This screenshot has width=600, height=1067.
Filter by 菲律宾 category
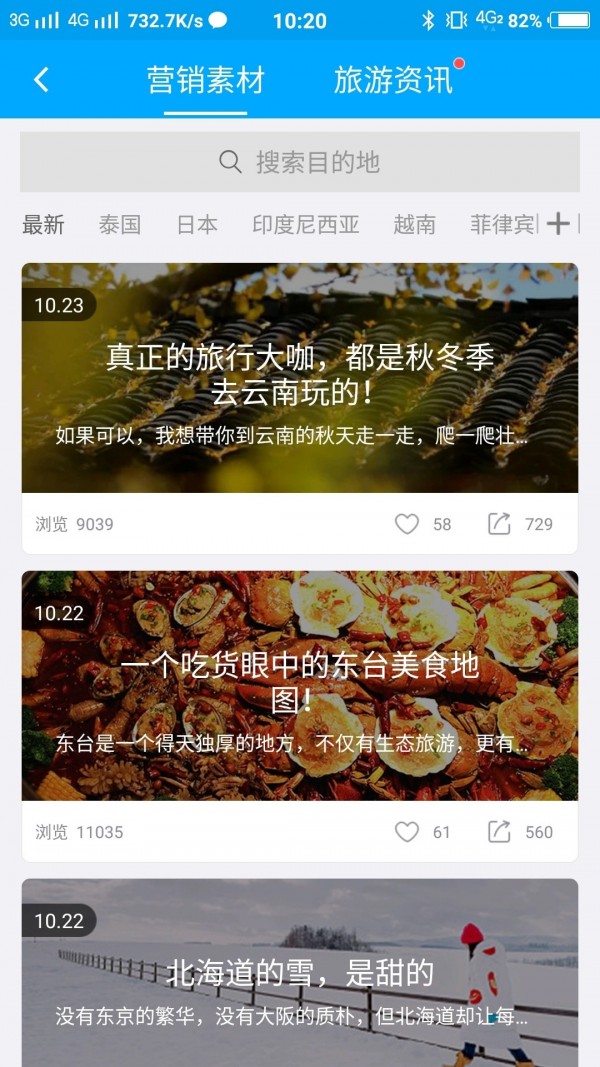[504, 225]
